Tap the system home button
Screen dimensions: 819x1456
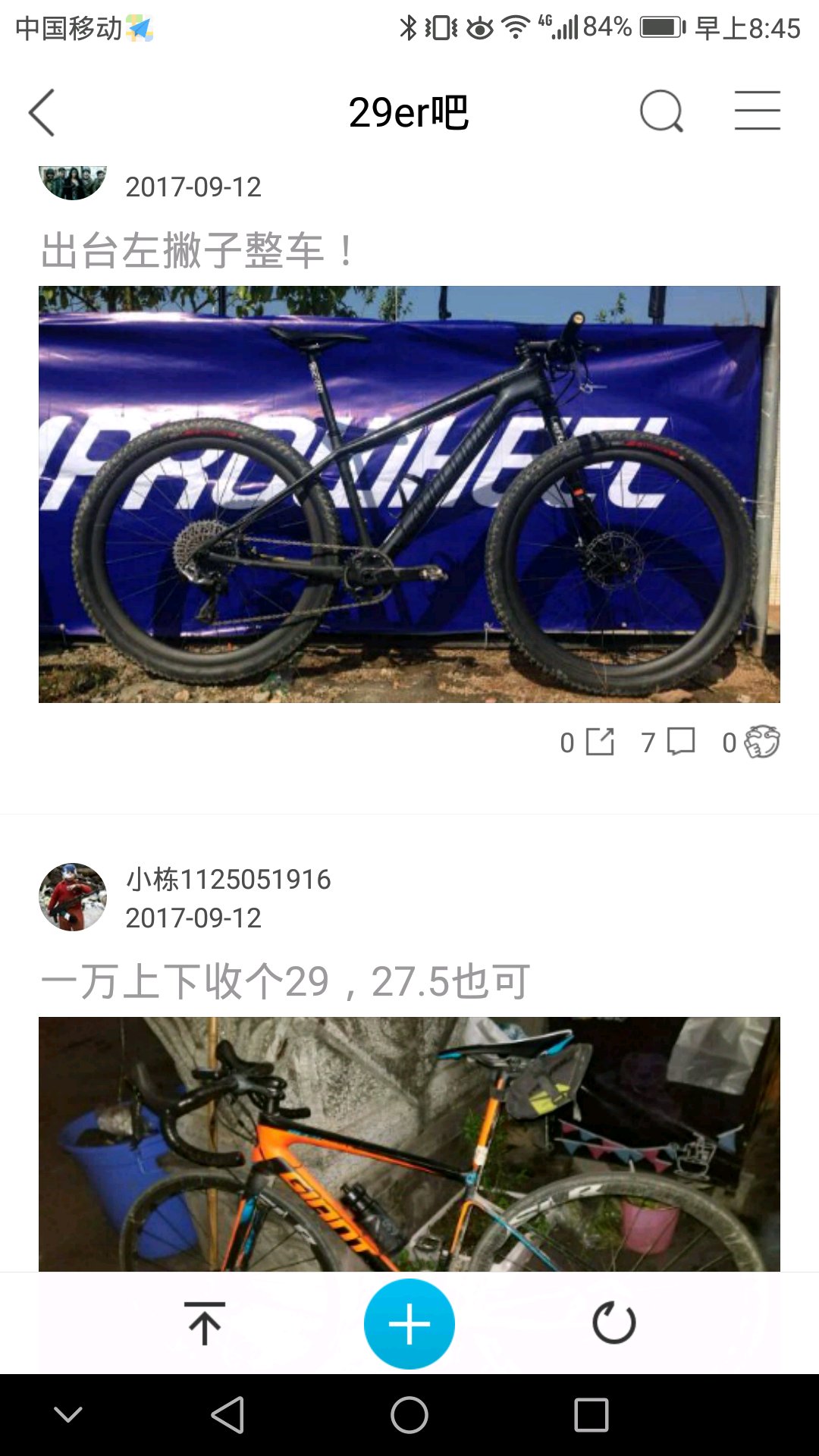pyautogui.click(x=409, y=1415)
